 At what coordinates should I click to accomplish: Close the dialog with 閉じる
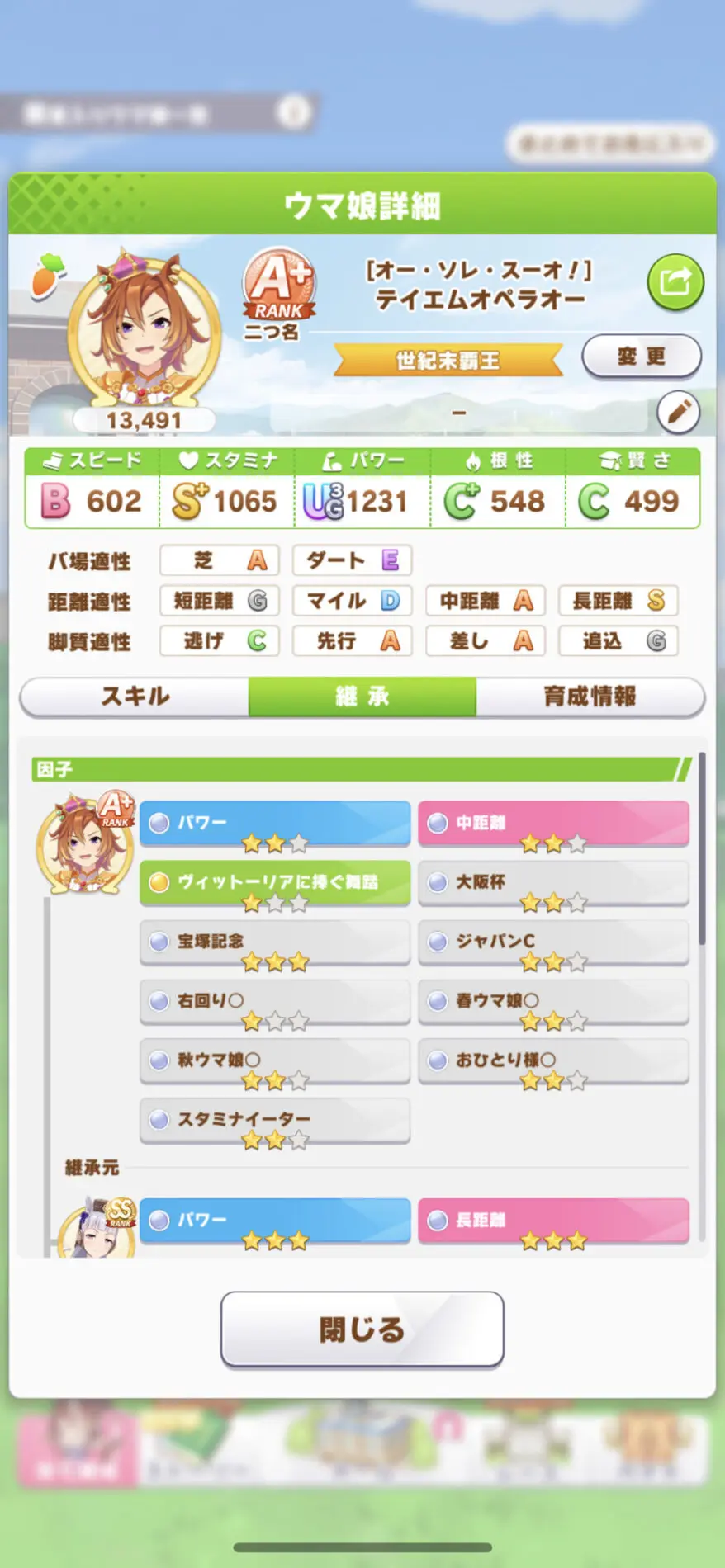point(362,1329)
